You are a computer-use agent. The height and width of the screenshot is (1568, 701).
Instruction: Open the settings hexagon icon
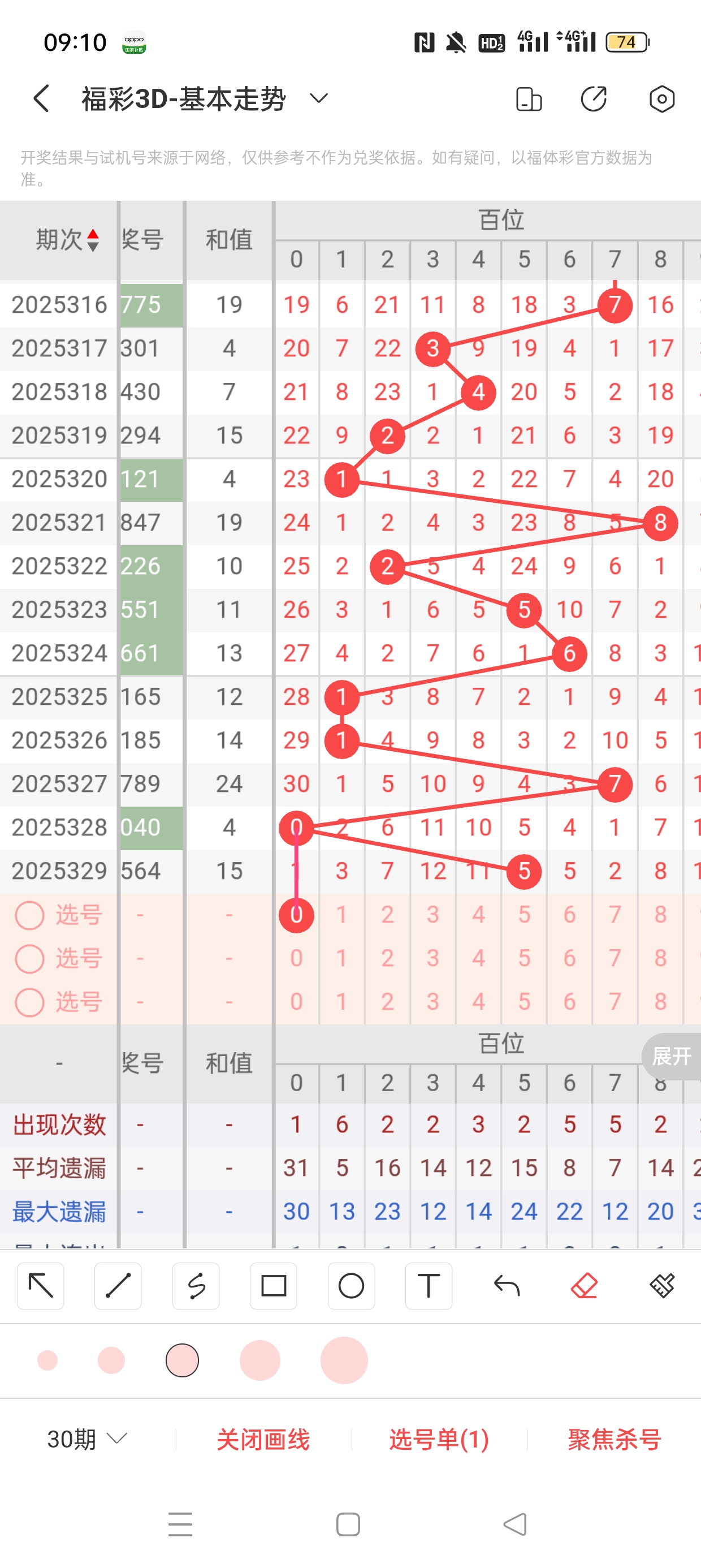tap(661, 98)
